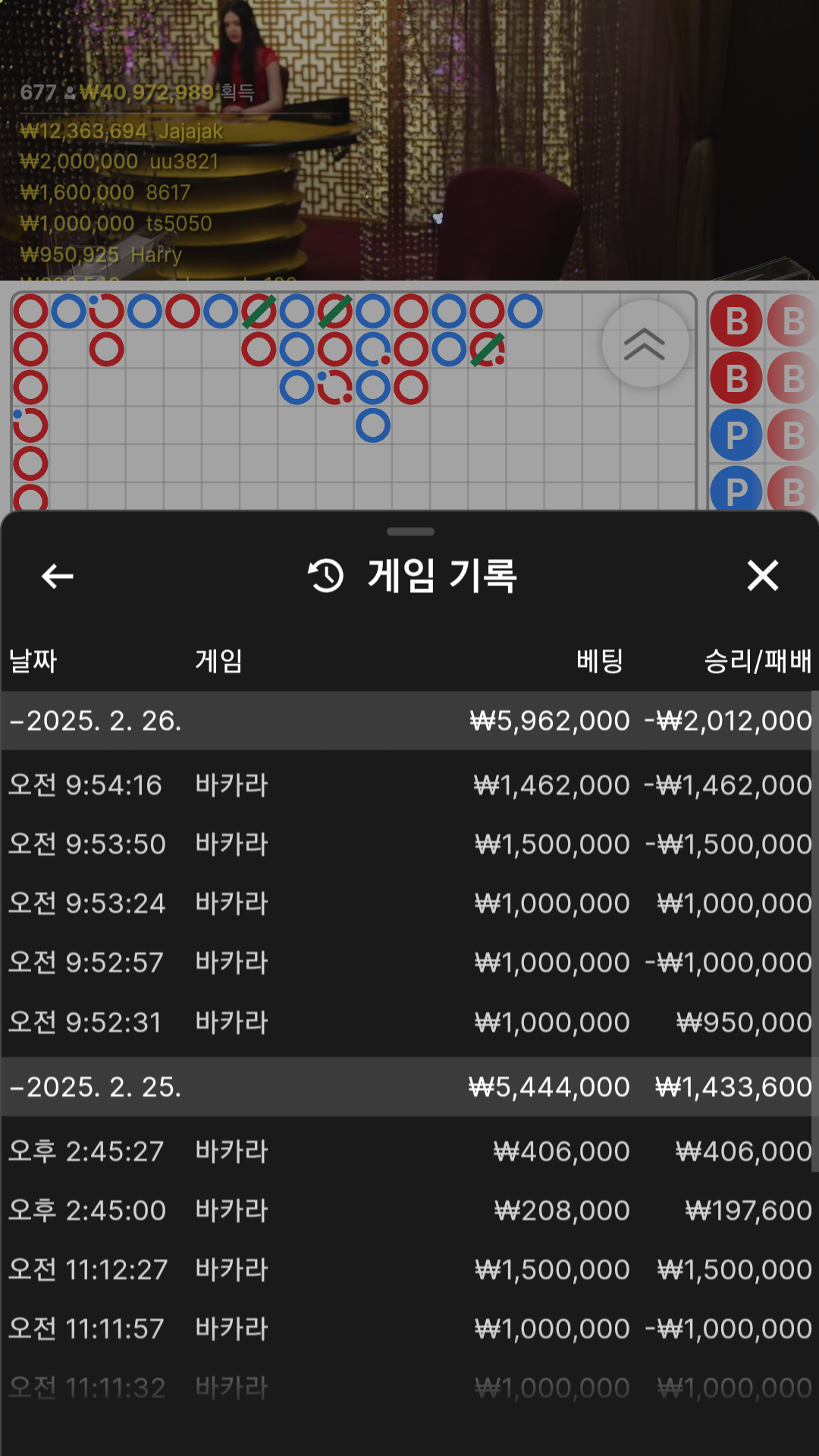The image size is (819, 1456).
Task: Select the 오전 9:52:57 baccarat entry
Action: (x=409, y=962)
